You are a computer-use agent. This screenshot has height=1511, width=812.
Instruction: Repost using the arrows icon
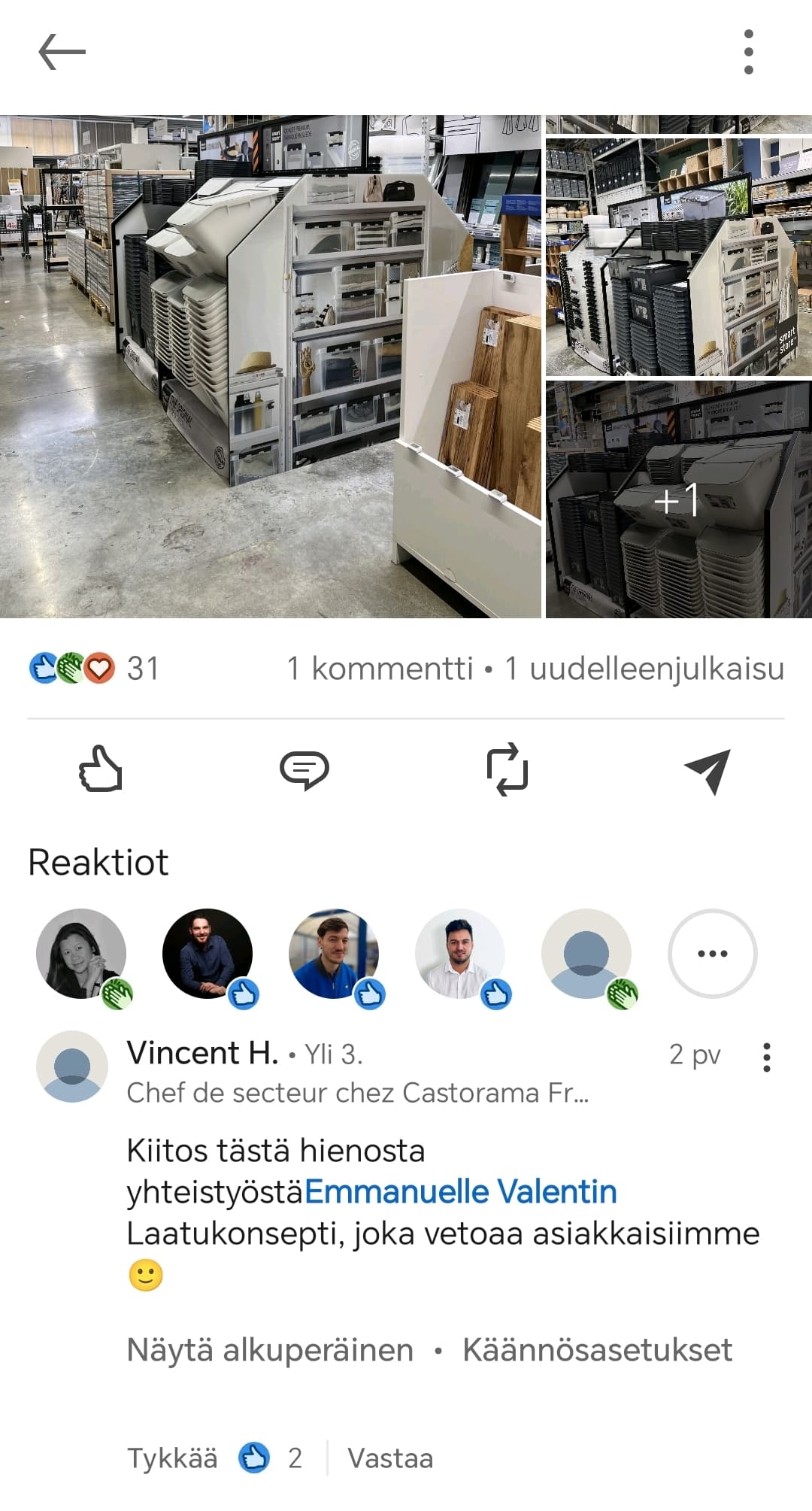pyautogui.click(x=507, y=769)
